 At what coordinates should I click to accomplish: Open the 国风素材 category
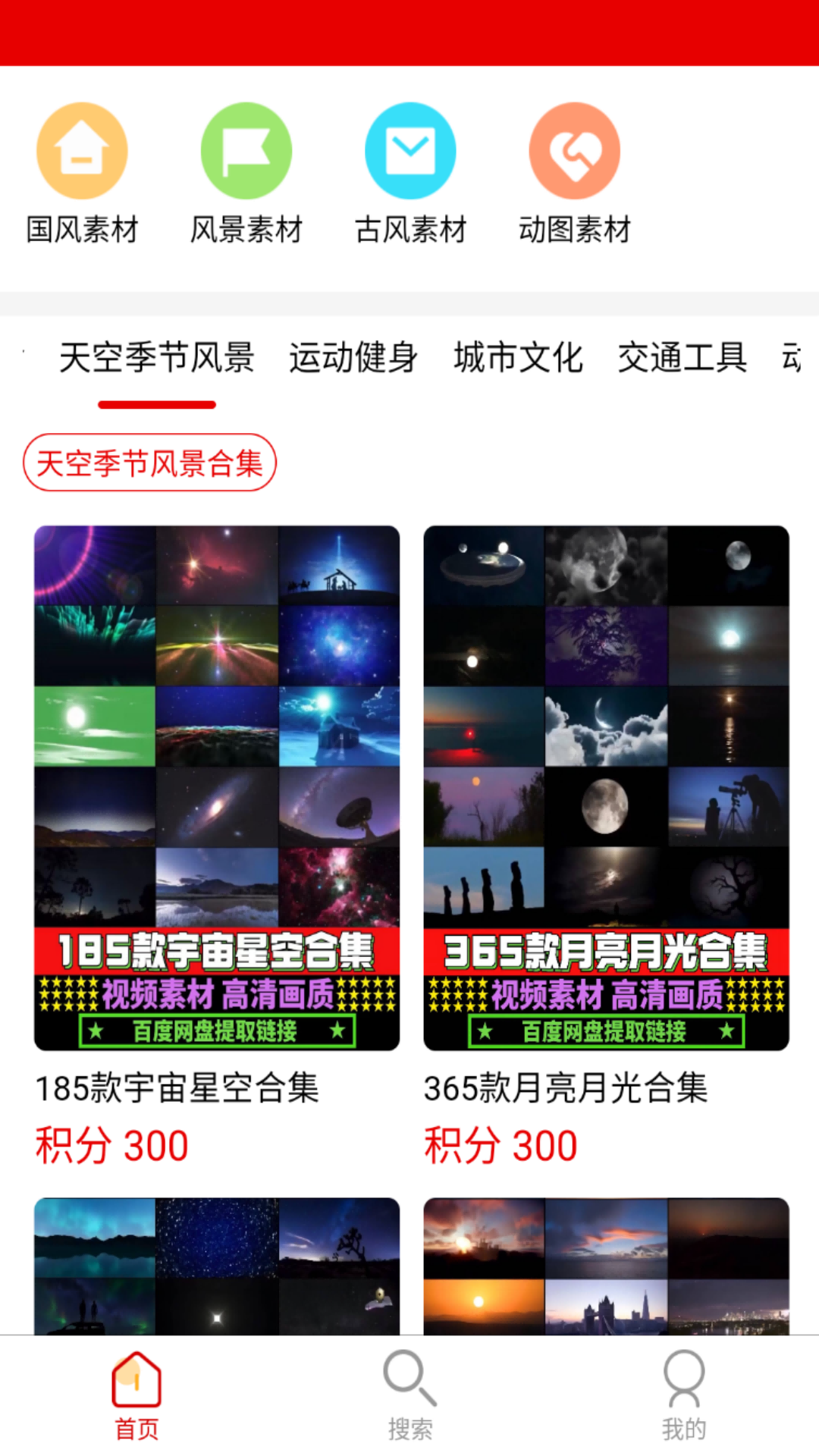click(x=82, y=174)
